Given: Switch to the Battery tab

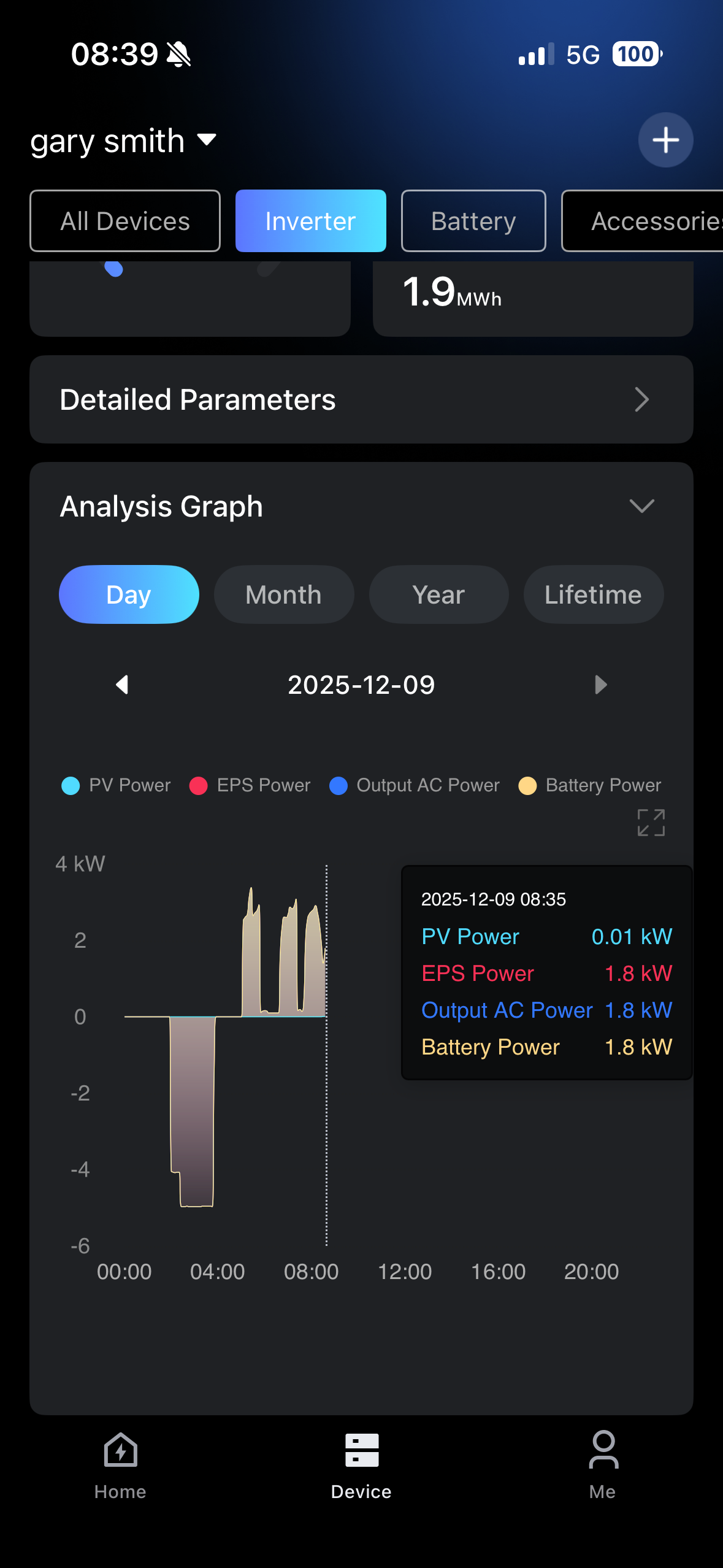Looking at the screenshot, I should click(x=473, y=221).
